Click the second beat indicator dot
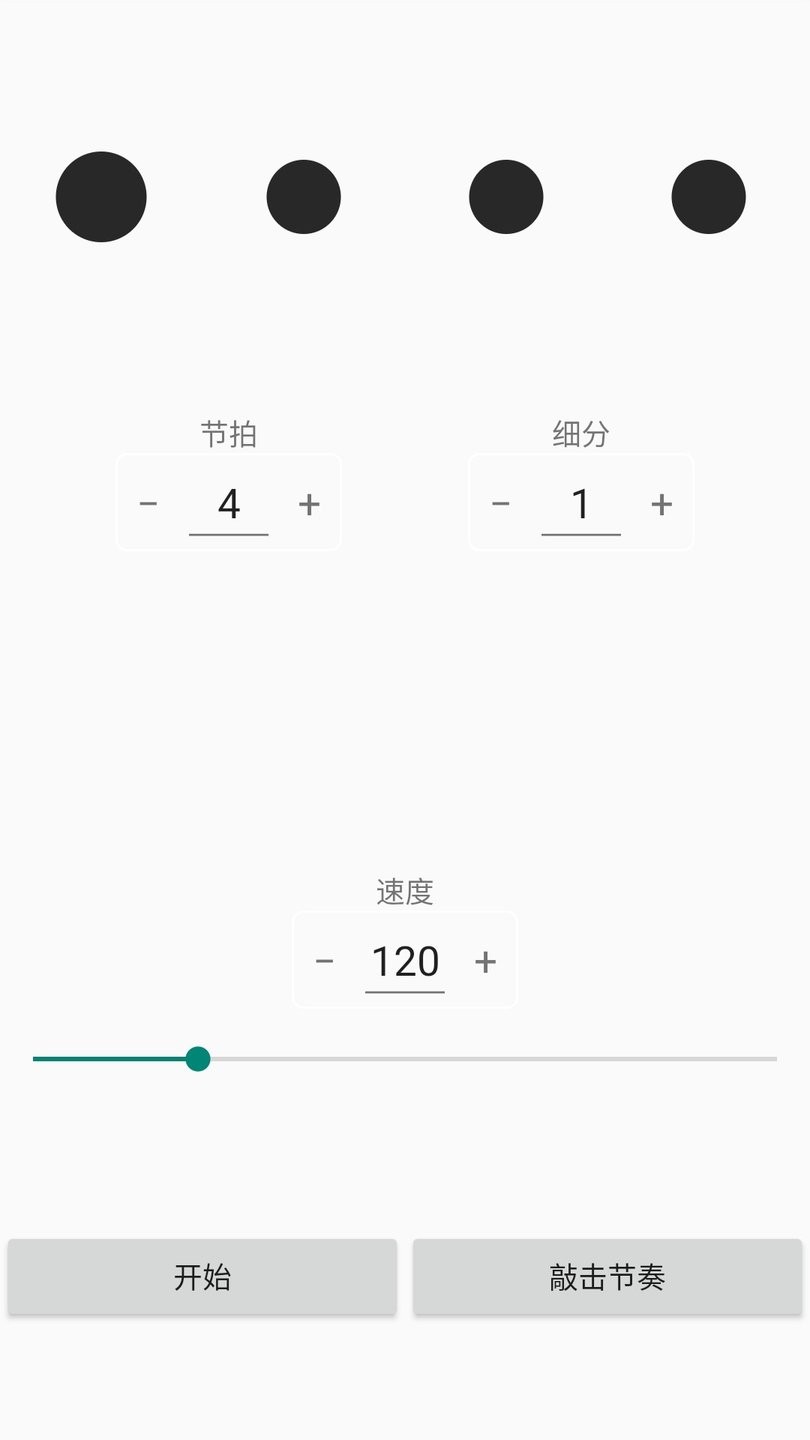Image resolution: width=810 pixels, height=1440 pixels. point(304,196)
